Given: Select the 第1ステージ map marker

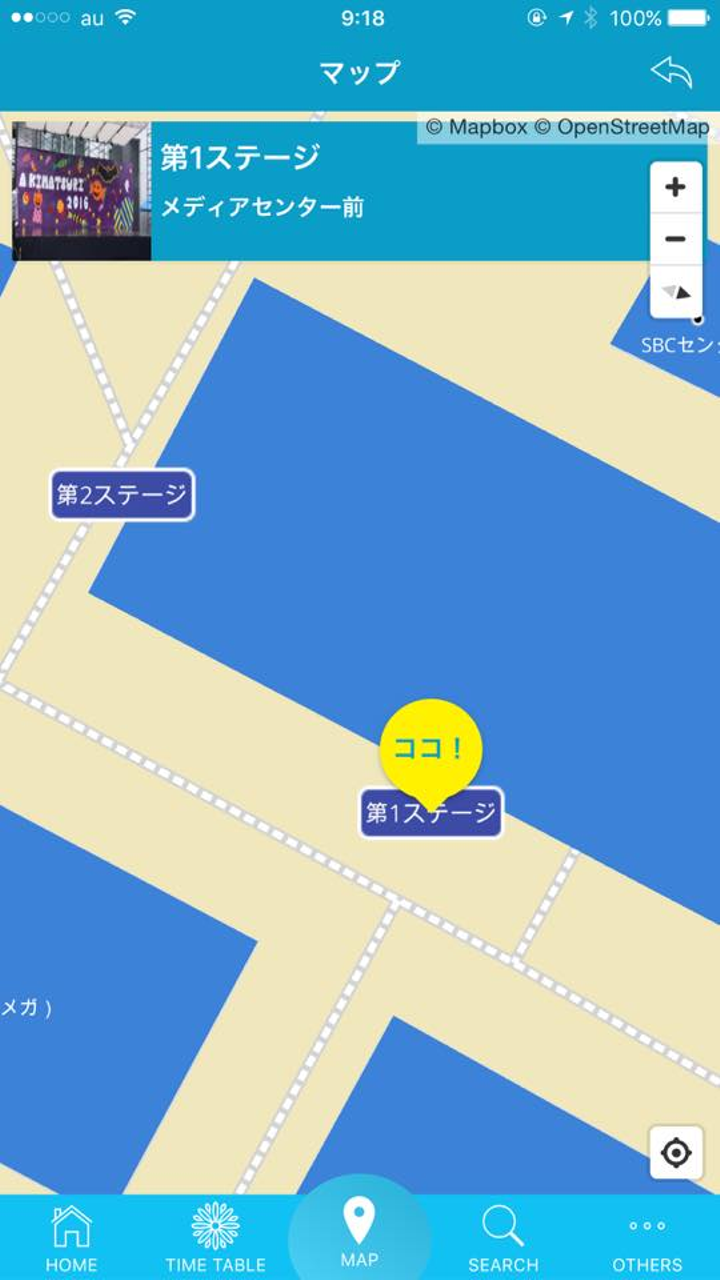Looking at the screenshot, I should click(431, 814).
